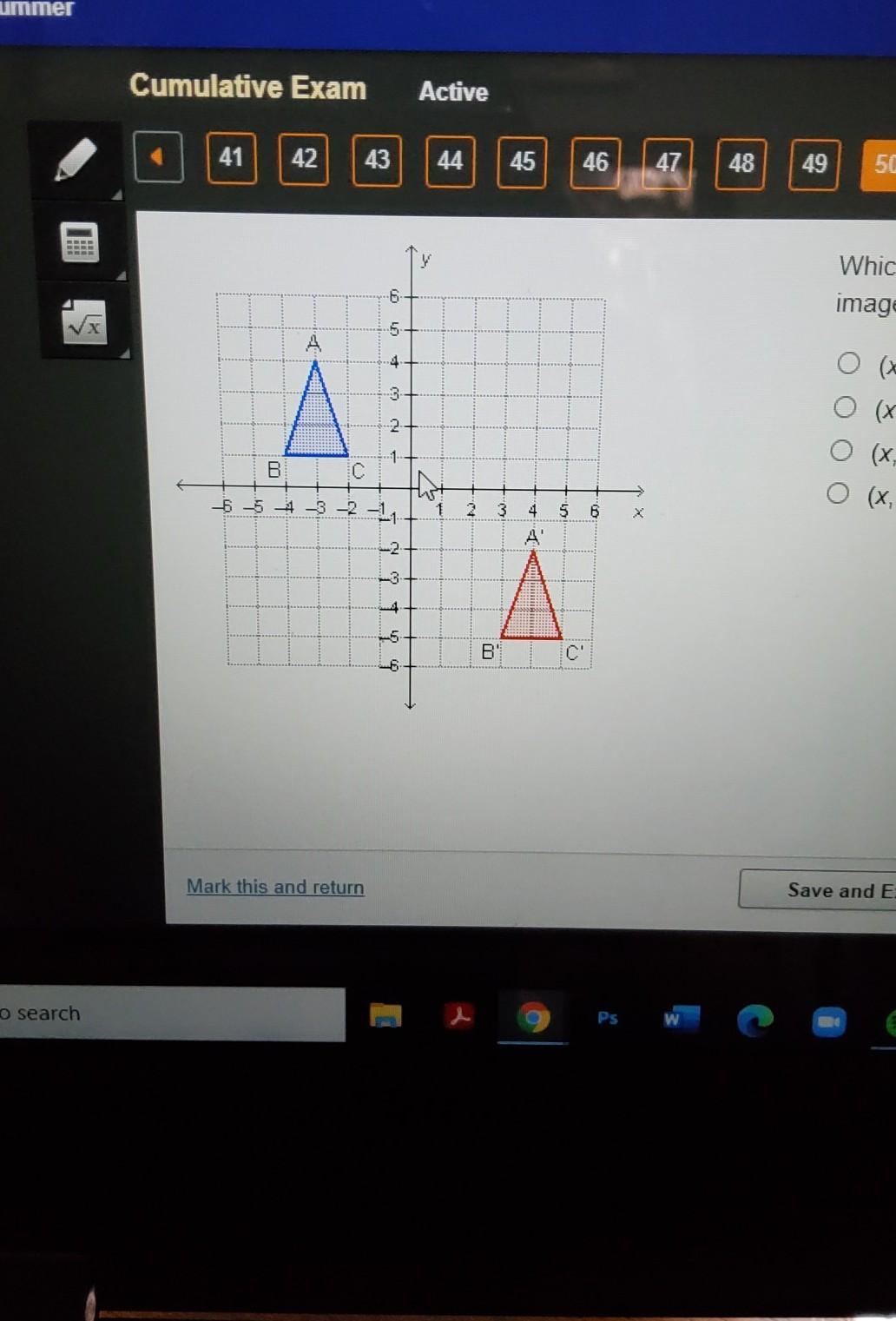Jump to question 42

coord(304,159)
